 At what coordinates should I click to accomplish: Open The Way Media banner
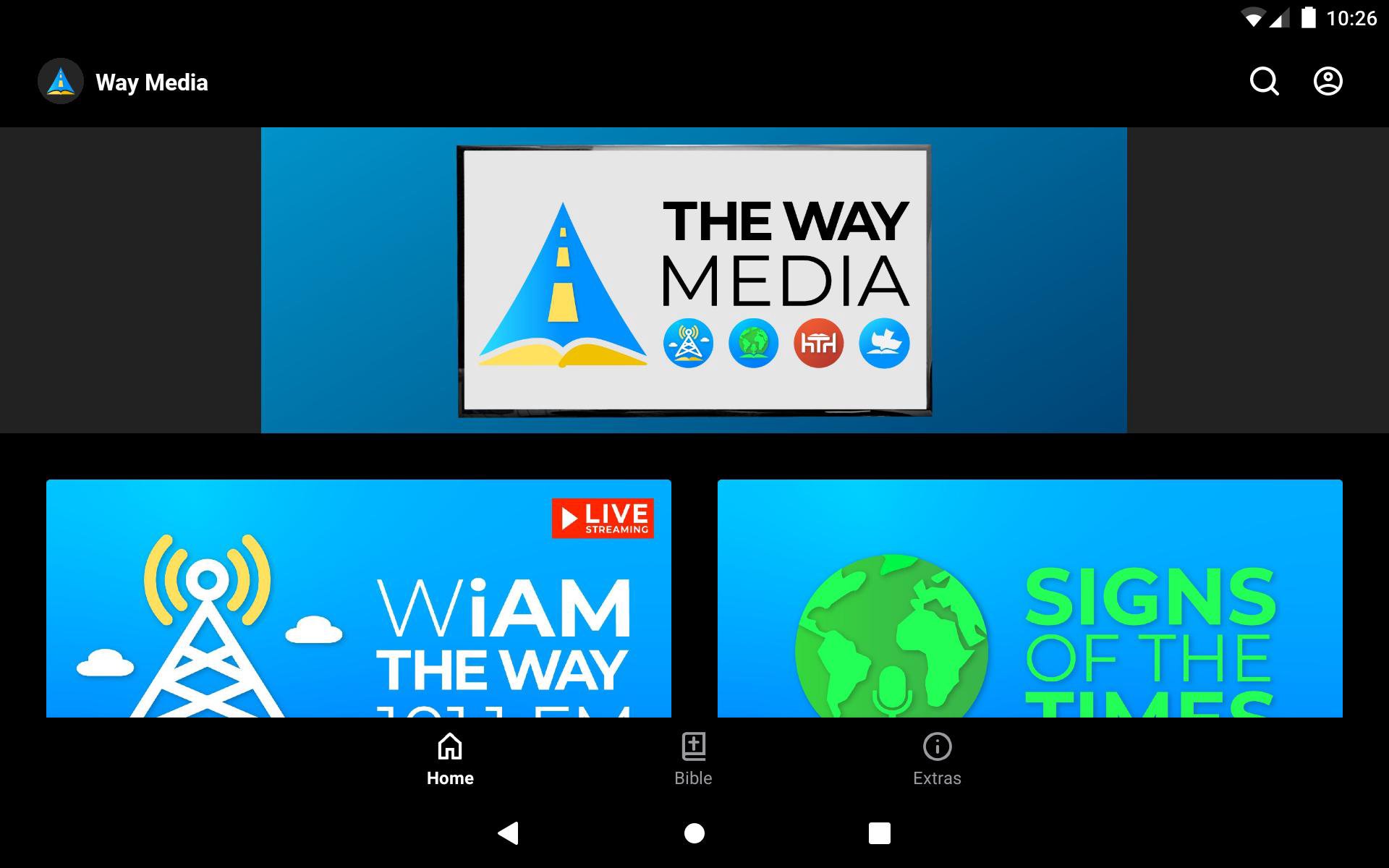[x=693, y=281]
